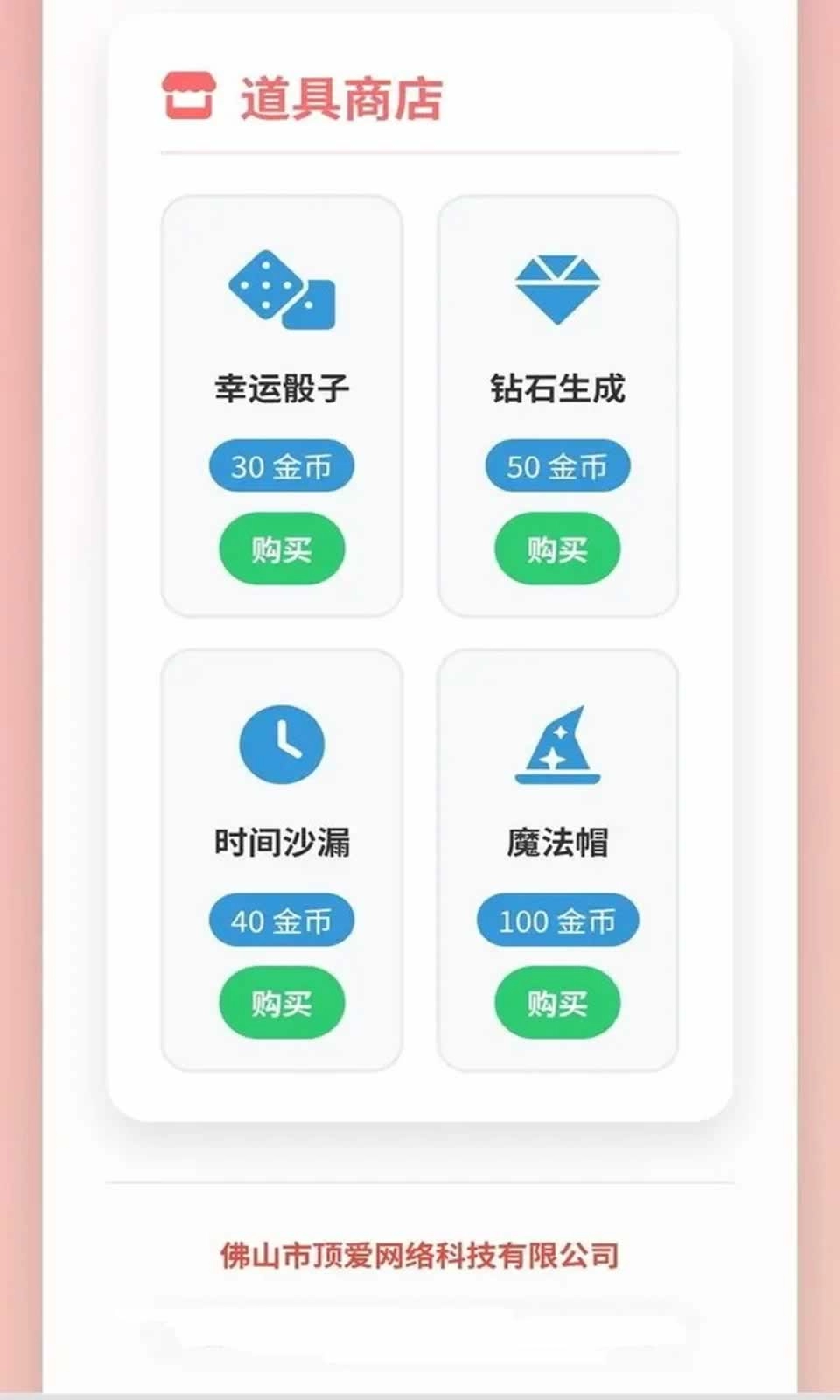Click the 50 金币 price label
The image size is (840, 1400).
(557, 465)
